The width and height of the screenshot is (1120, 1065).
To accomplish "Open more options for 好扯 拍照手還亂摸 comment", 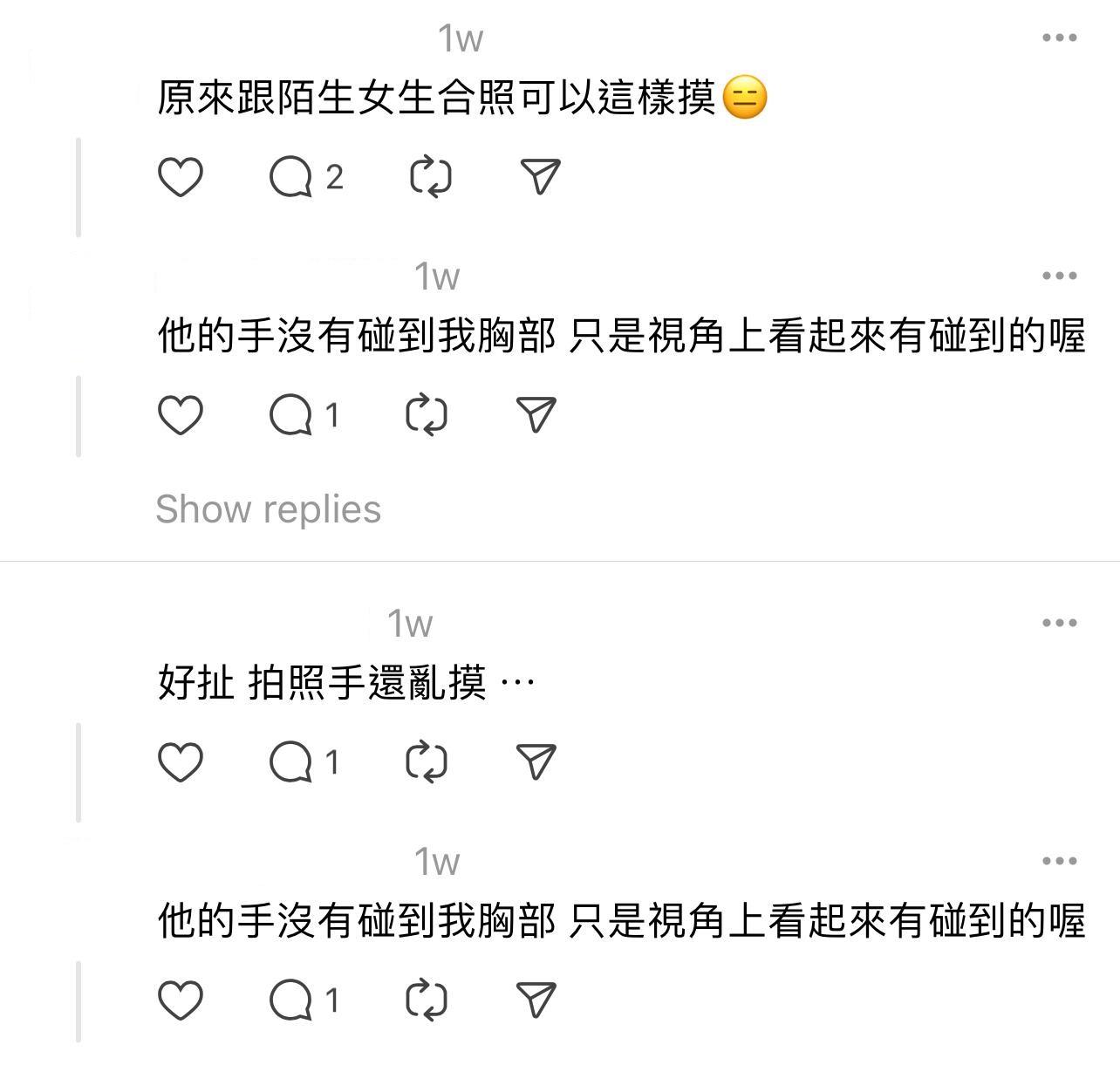I will click(1059, 623).
